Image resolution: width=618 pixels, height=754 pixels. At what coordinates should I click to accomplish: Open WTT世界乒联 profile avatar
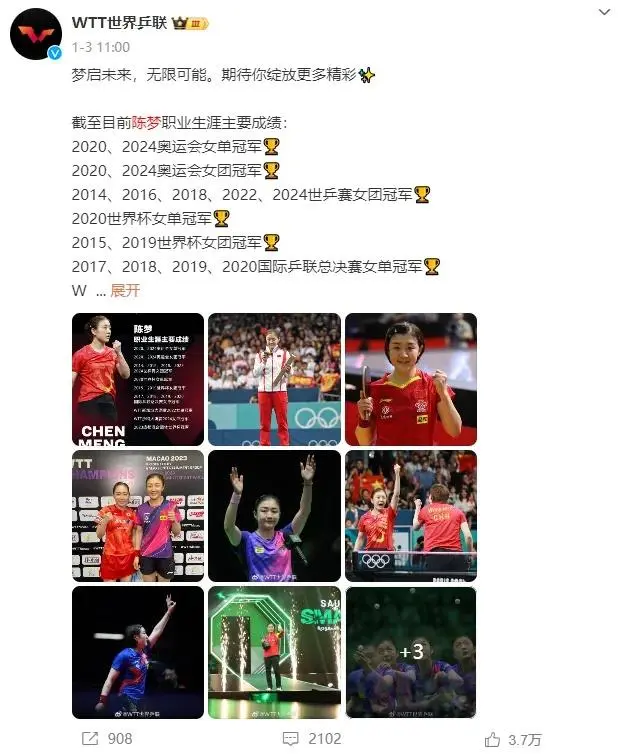[x=36, y=35]
